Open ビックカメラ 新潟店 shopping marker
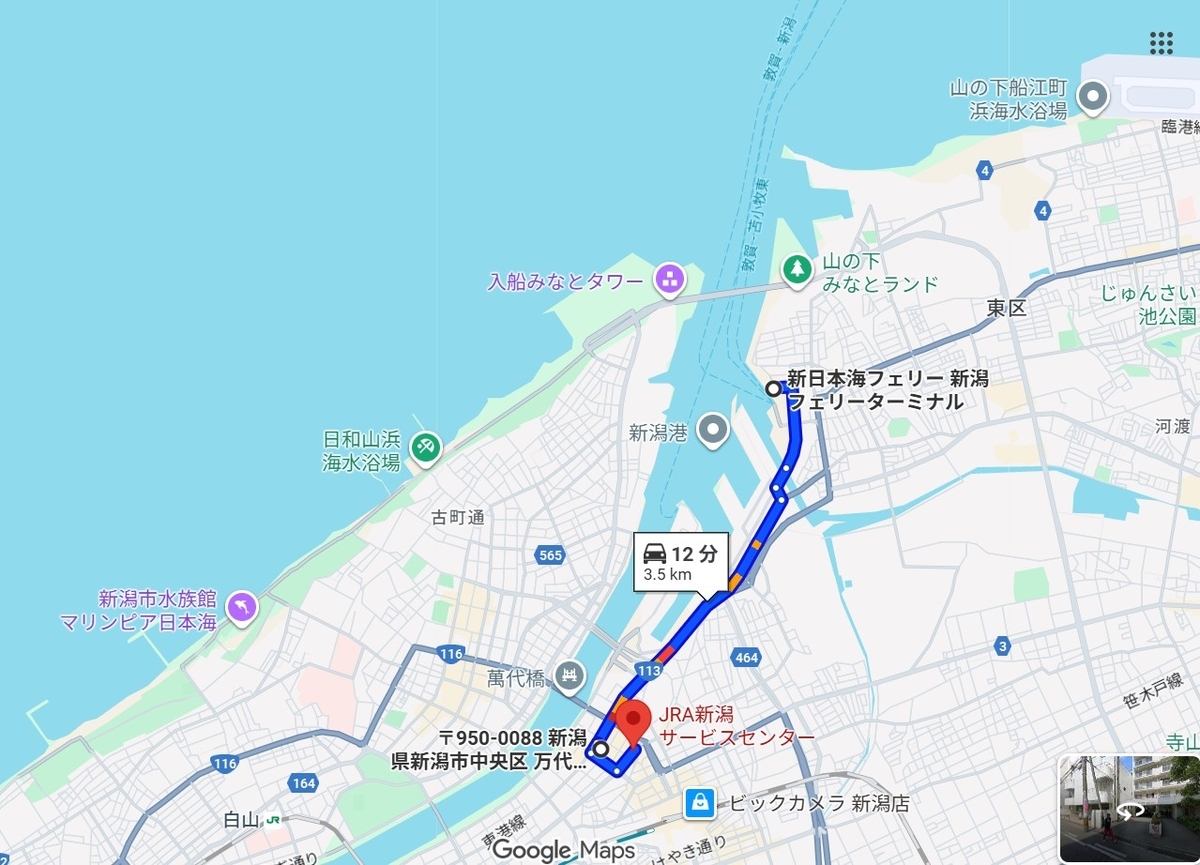 click(x=701, y=802)
